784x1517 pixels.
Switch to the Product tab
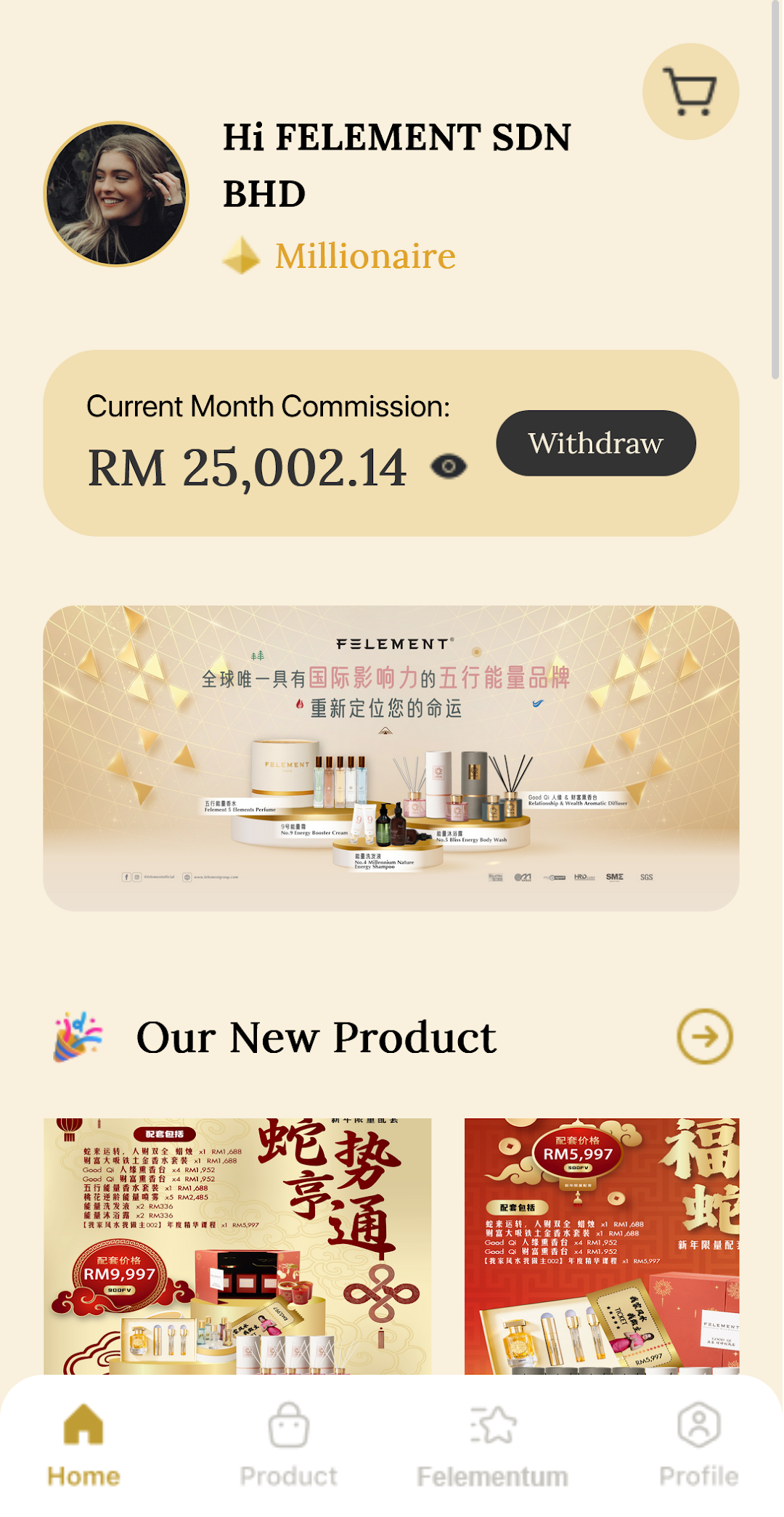click(x=288, y=1445)
